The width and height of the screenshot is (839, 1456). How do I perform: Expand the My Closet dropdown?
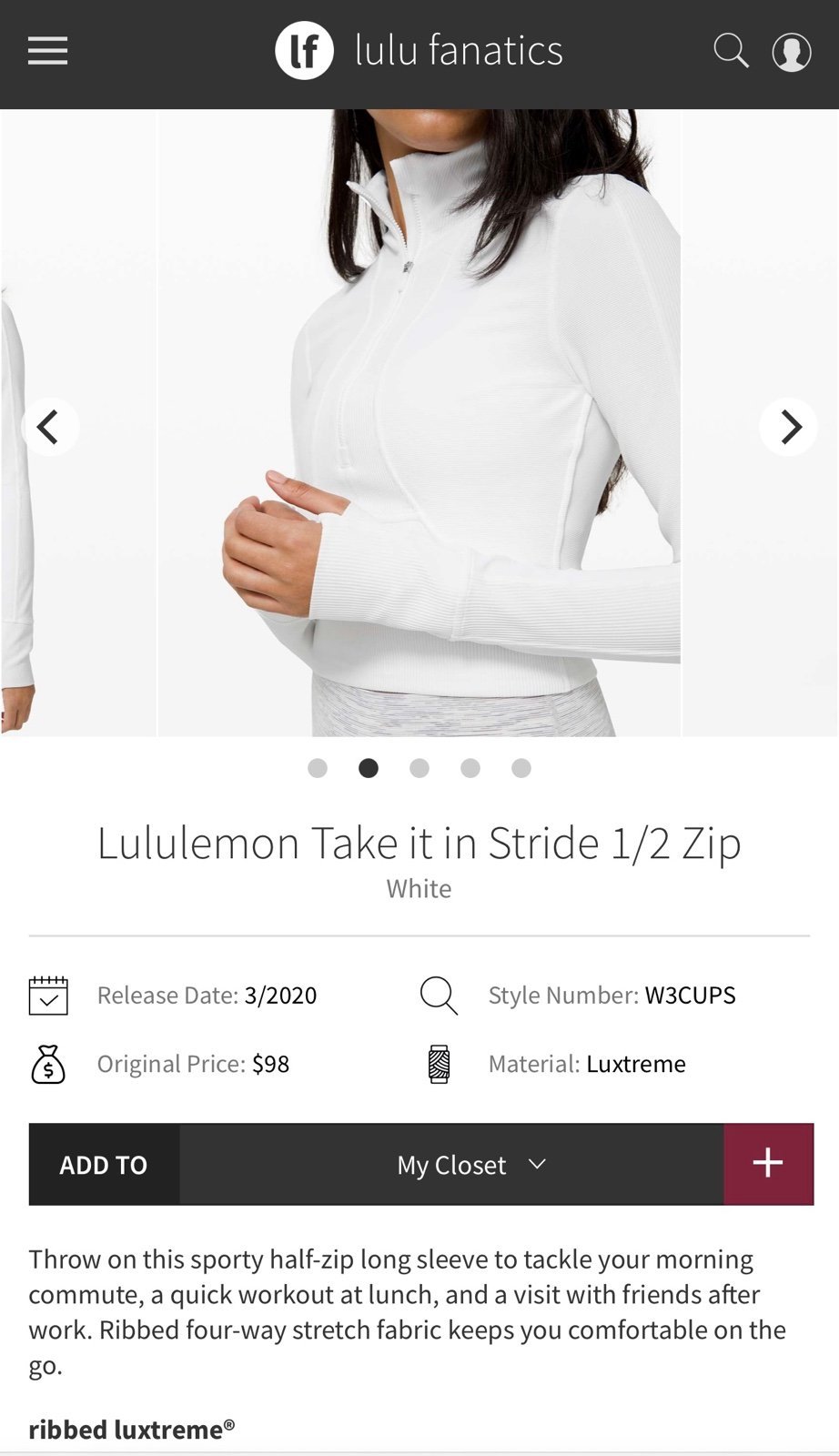(x=451, y=1165)
